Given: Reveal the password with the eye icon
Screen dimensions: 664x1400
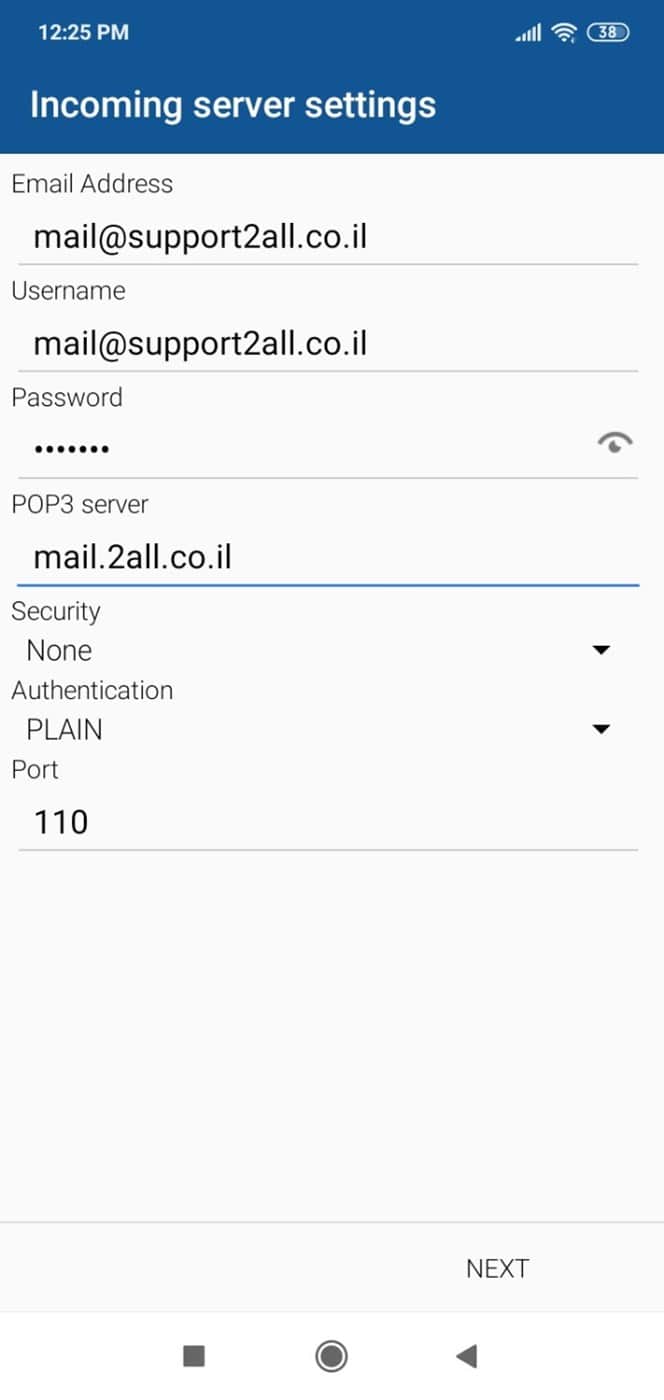Looking at the screenshot, I should pyautogui.click(x=615, y=442).
